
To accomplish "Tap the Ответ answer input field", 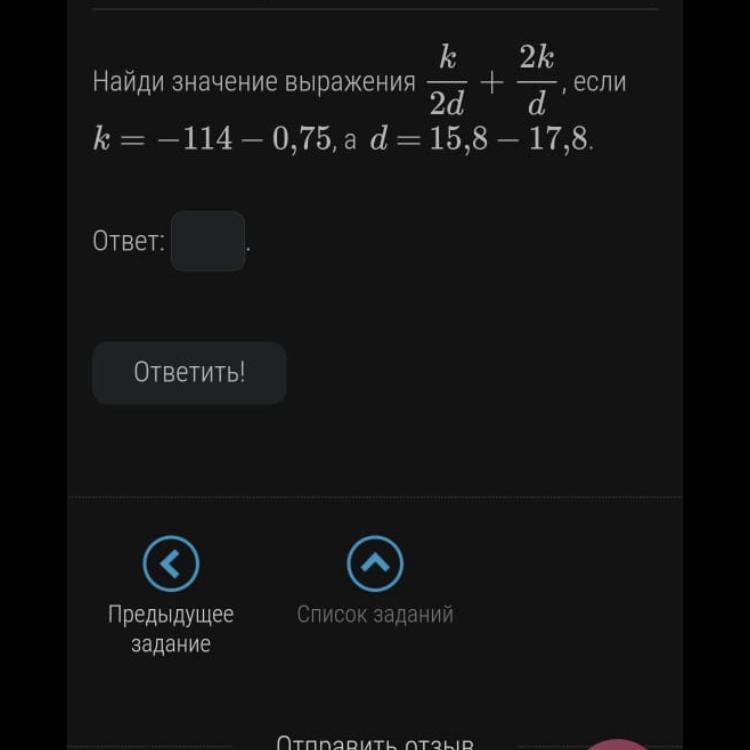I will [208, 241].
